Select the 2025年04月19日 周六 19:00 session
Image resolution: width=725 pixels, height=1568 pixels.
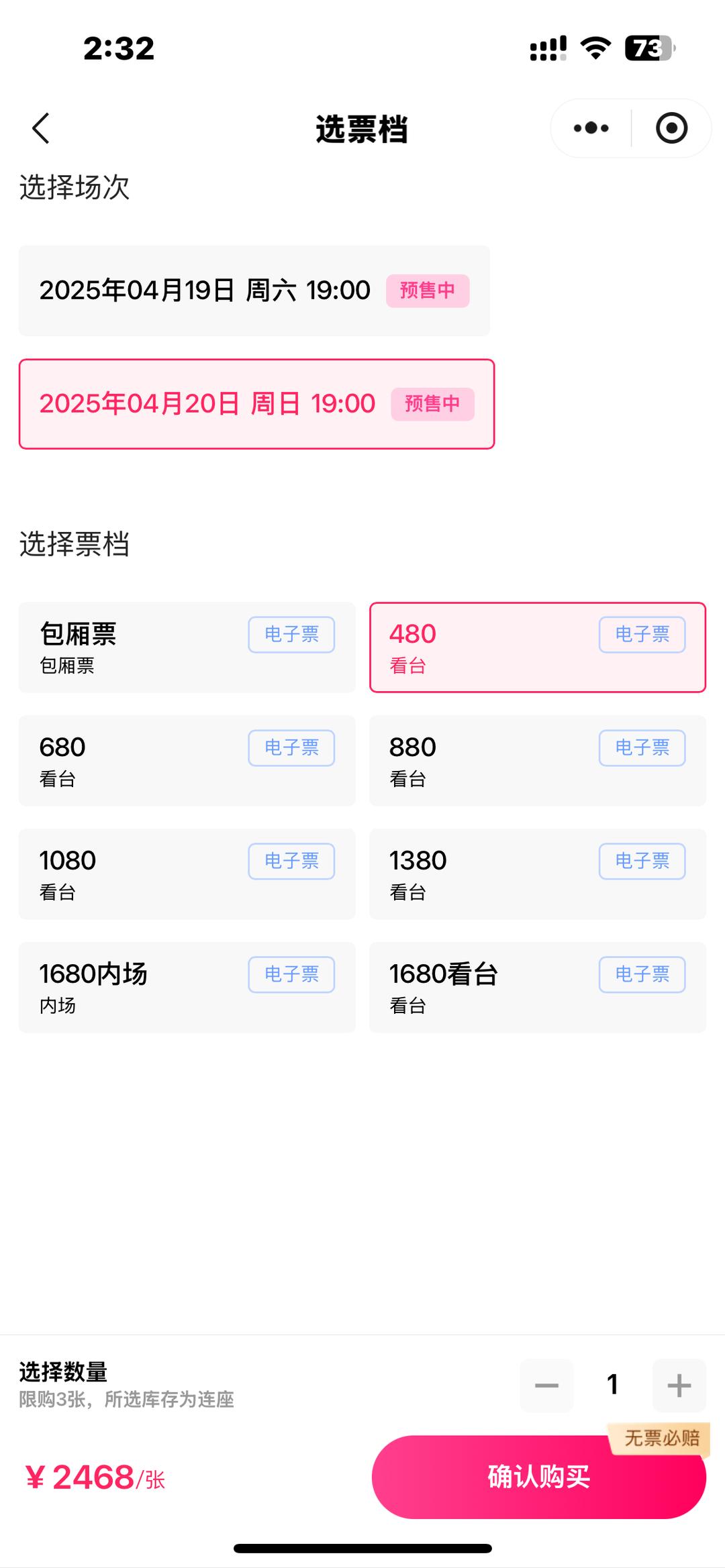pyautogui.click(x=254, y=291)
